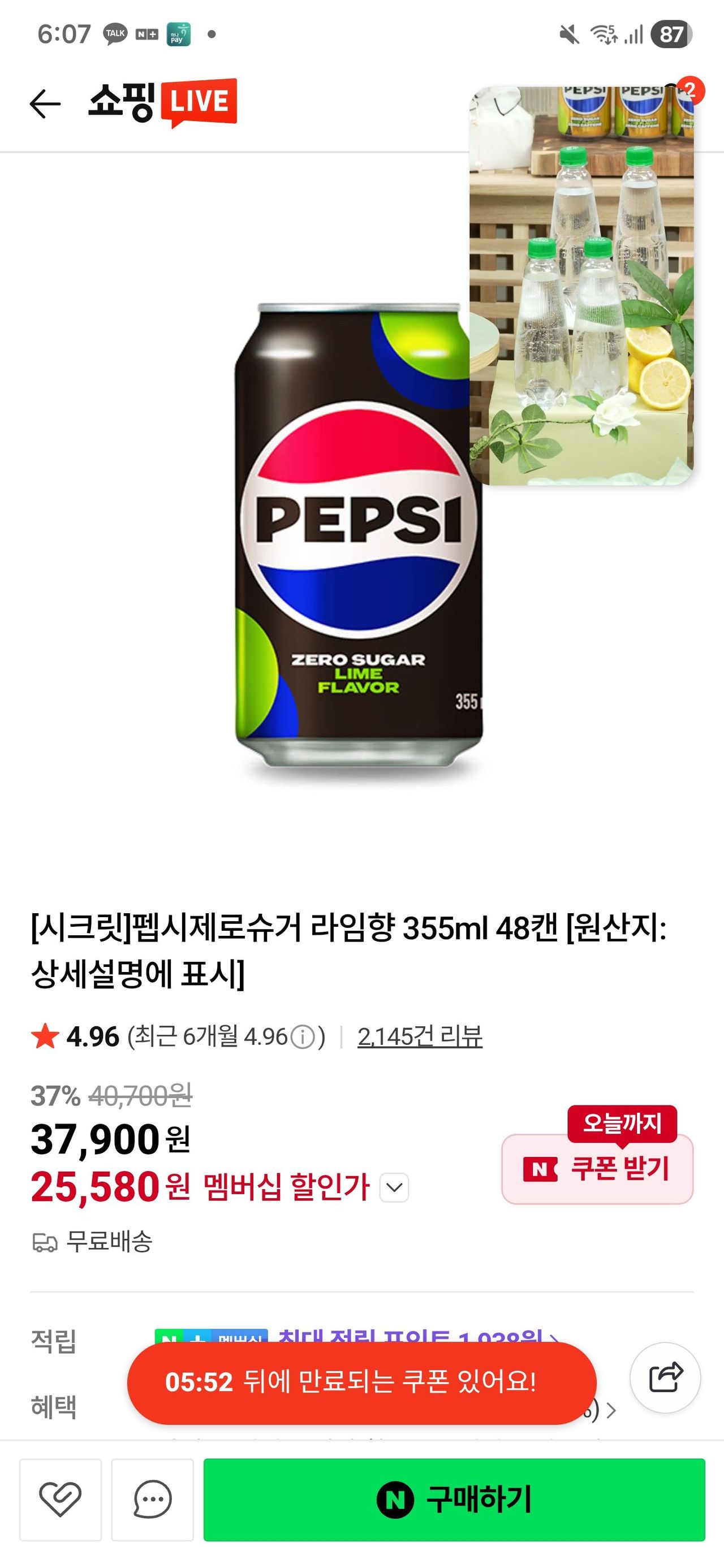
Task: Open the 2,145 reviews link
Action: tap(420, 1036)
